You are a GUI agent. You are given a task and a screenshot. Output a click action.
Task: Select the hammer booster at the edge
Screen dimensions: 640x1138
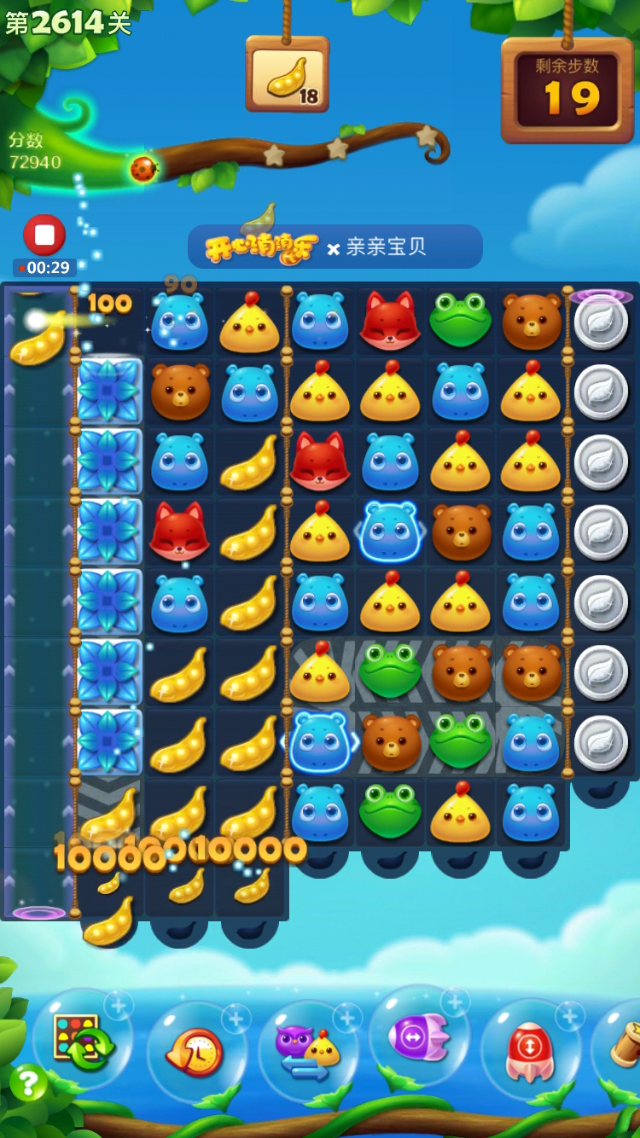click(x=622, y=1045)
